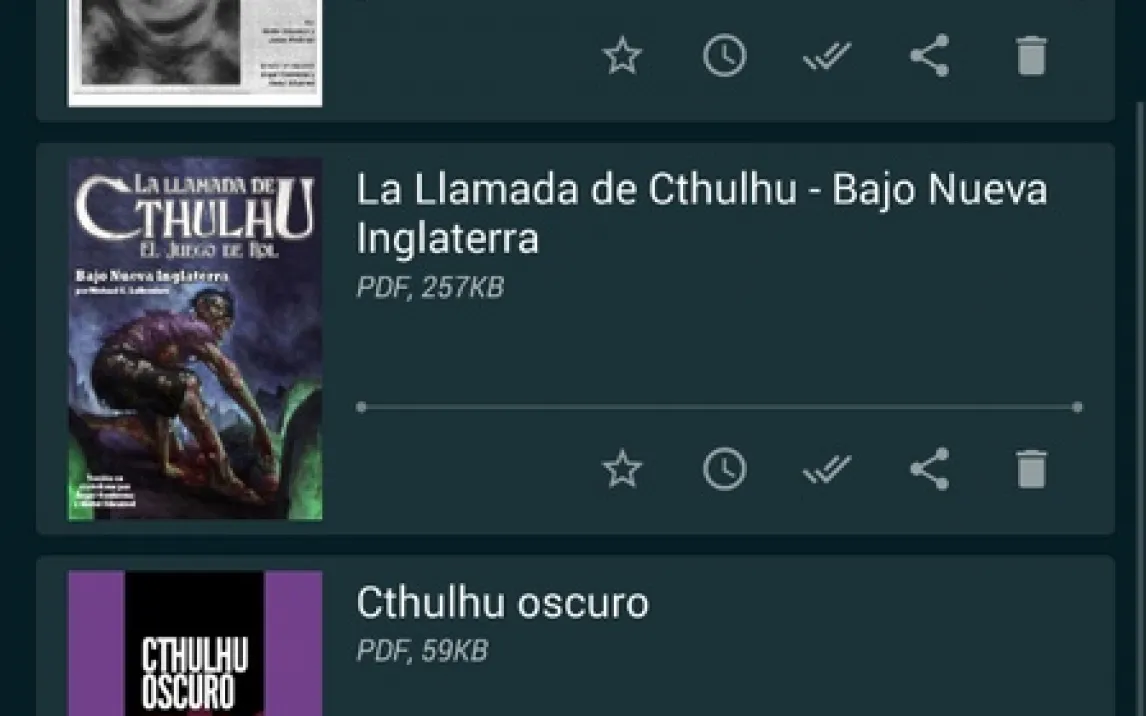Star La Llamada de Cthulhu as favorite
The width and height of the screenshot is (1146, 716).
(622, 468)
